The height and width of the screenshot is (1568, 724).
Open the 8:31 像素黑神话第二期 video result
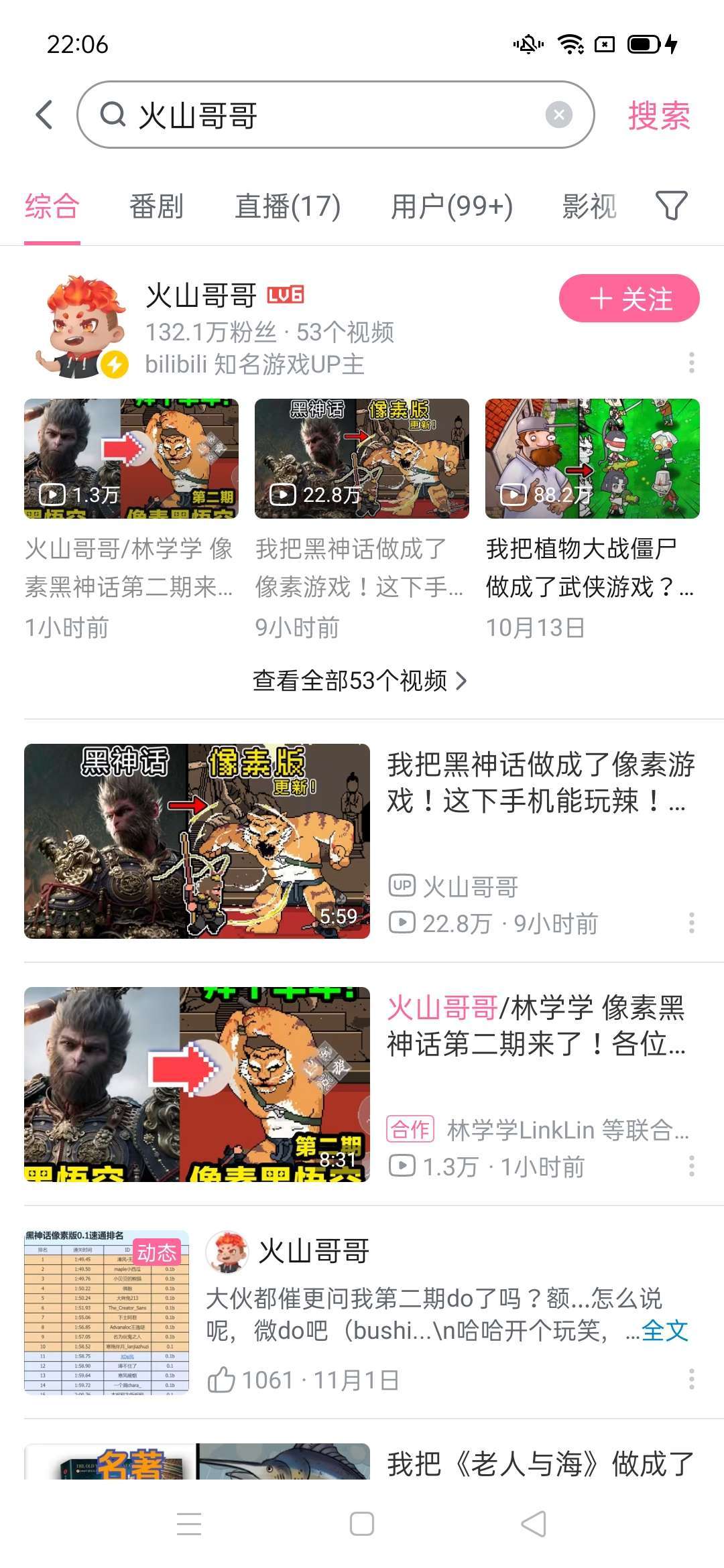point(197,1084)
